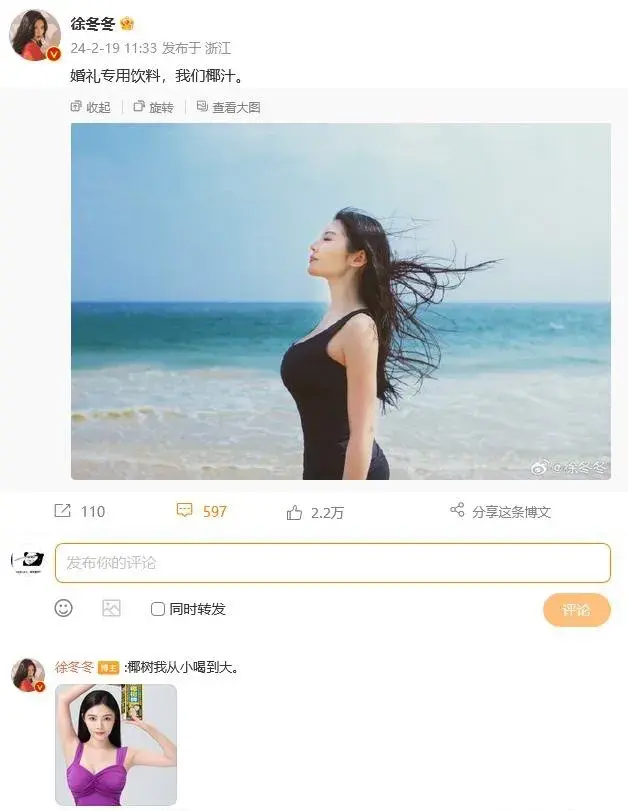
Task: Focus the 发布你的评论 comment box
Action: (332, 563)
